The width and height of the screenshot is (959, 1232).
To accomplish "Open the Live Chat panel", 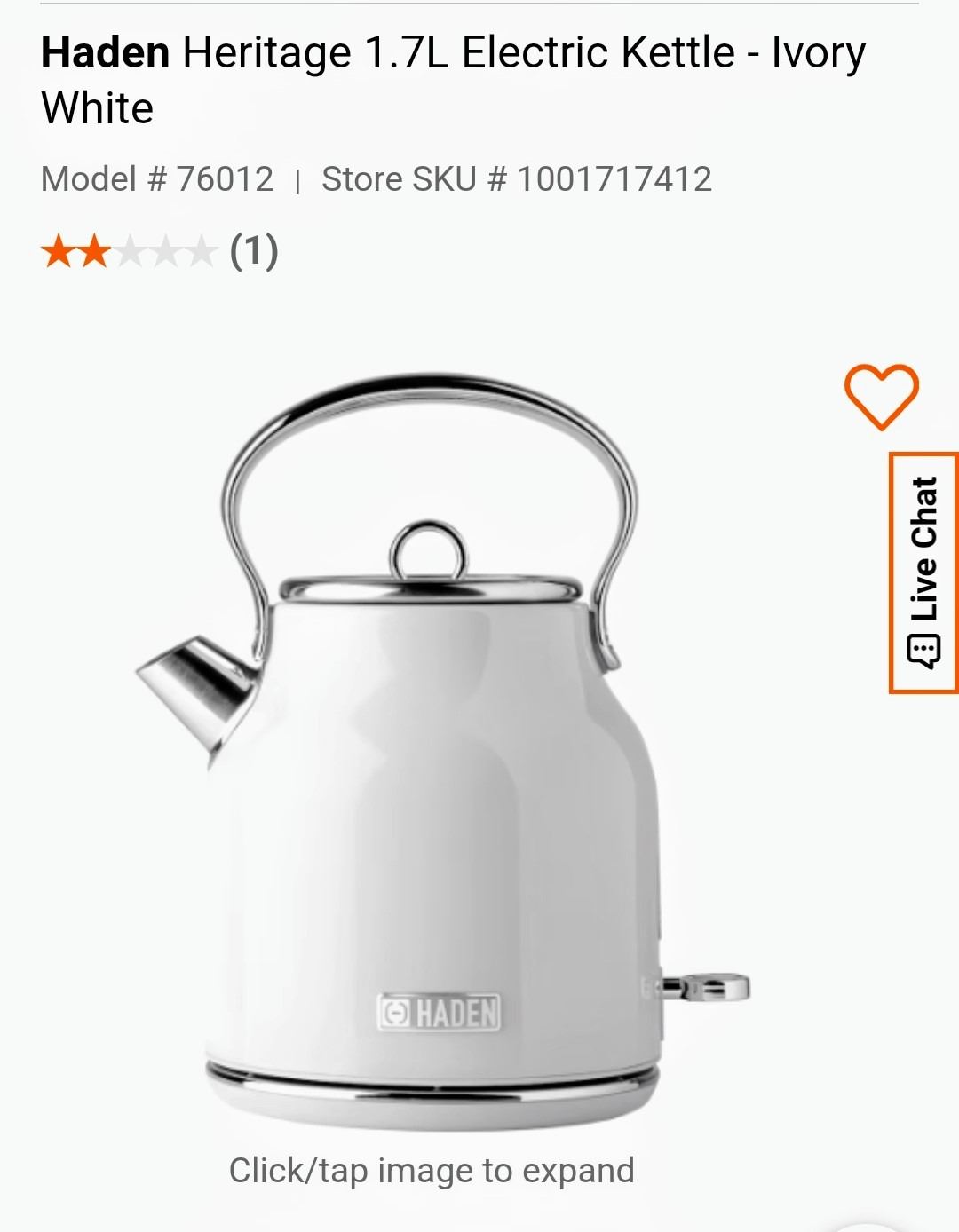I will pos(923,573).
